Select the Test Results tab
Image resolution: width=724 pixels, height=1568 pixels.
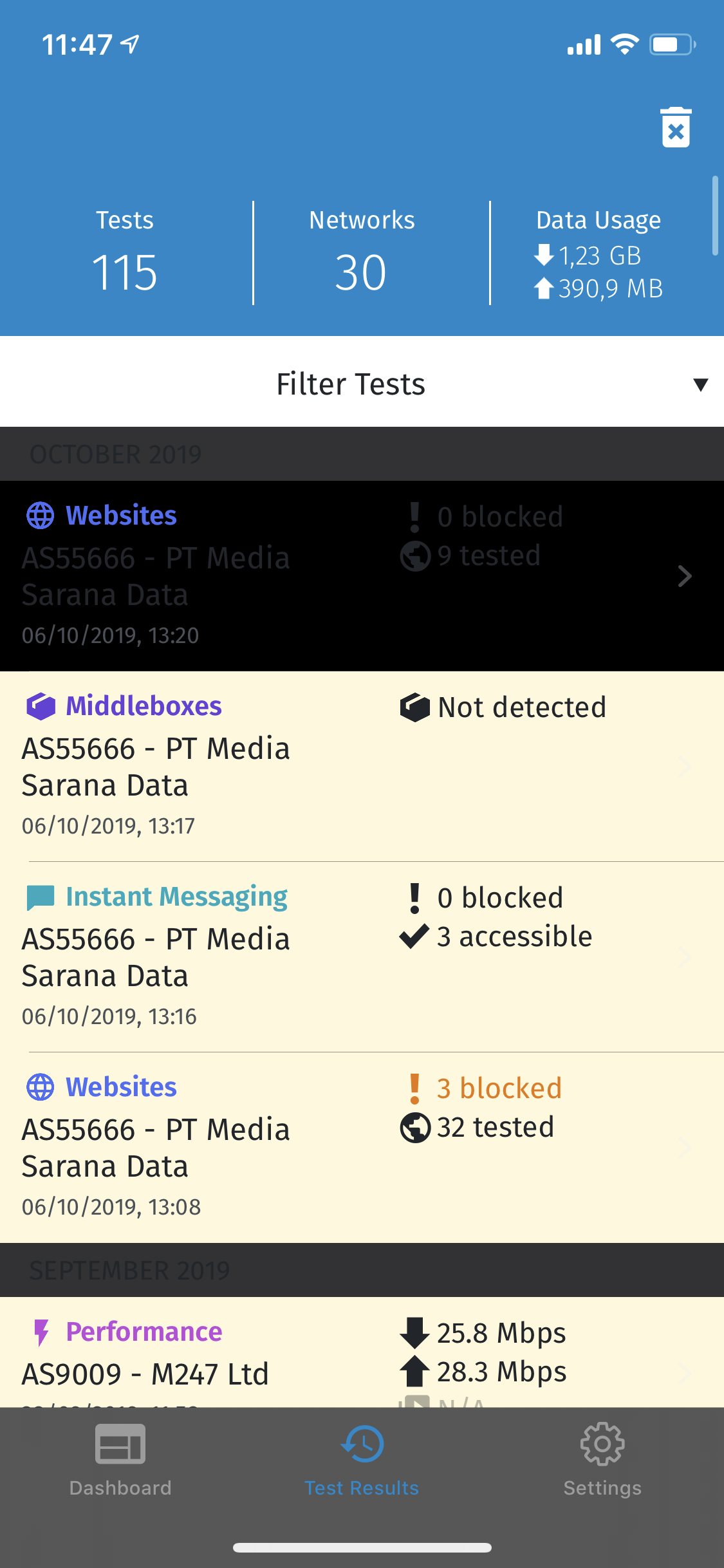pyautogui.click(x=362, y=1460)
